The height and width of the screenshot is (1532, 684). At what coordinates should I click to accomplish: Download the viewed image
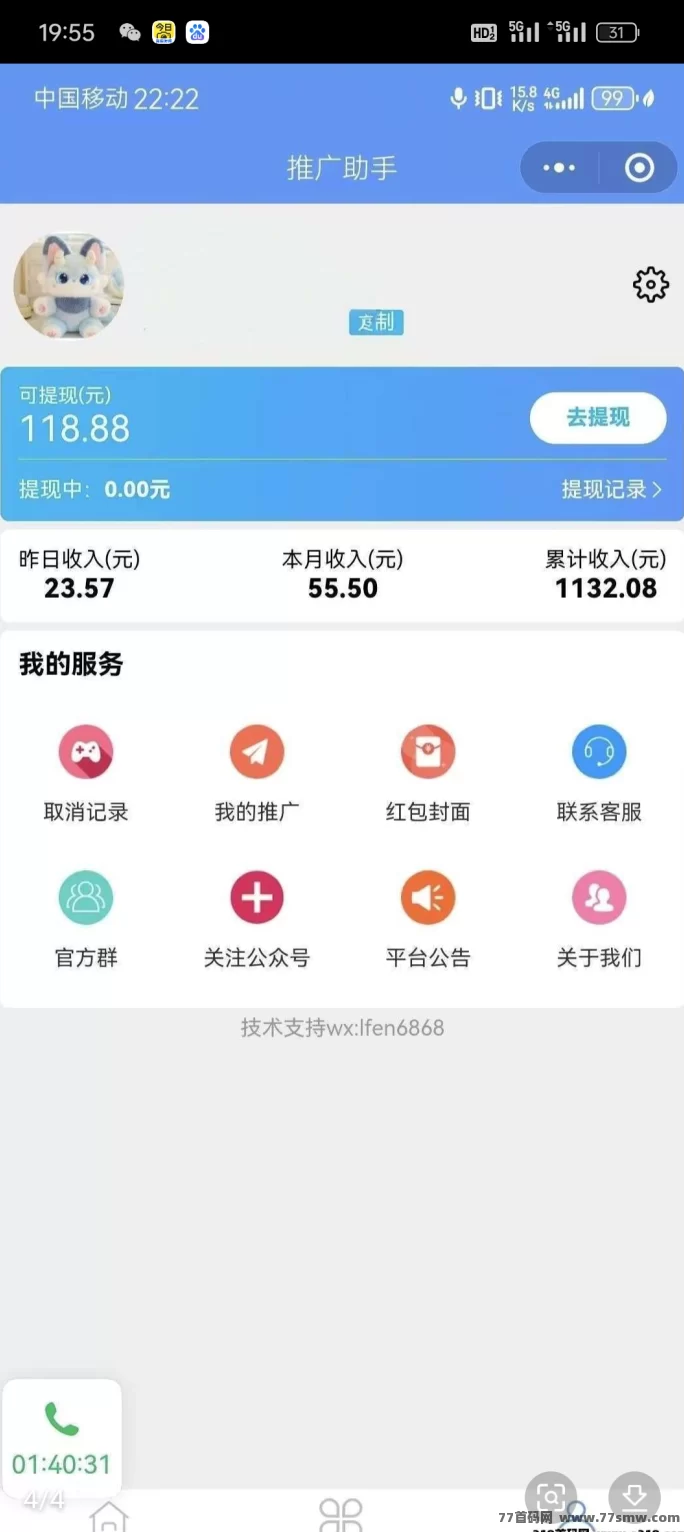634,1497
